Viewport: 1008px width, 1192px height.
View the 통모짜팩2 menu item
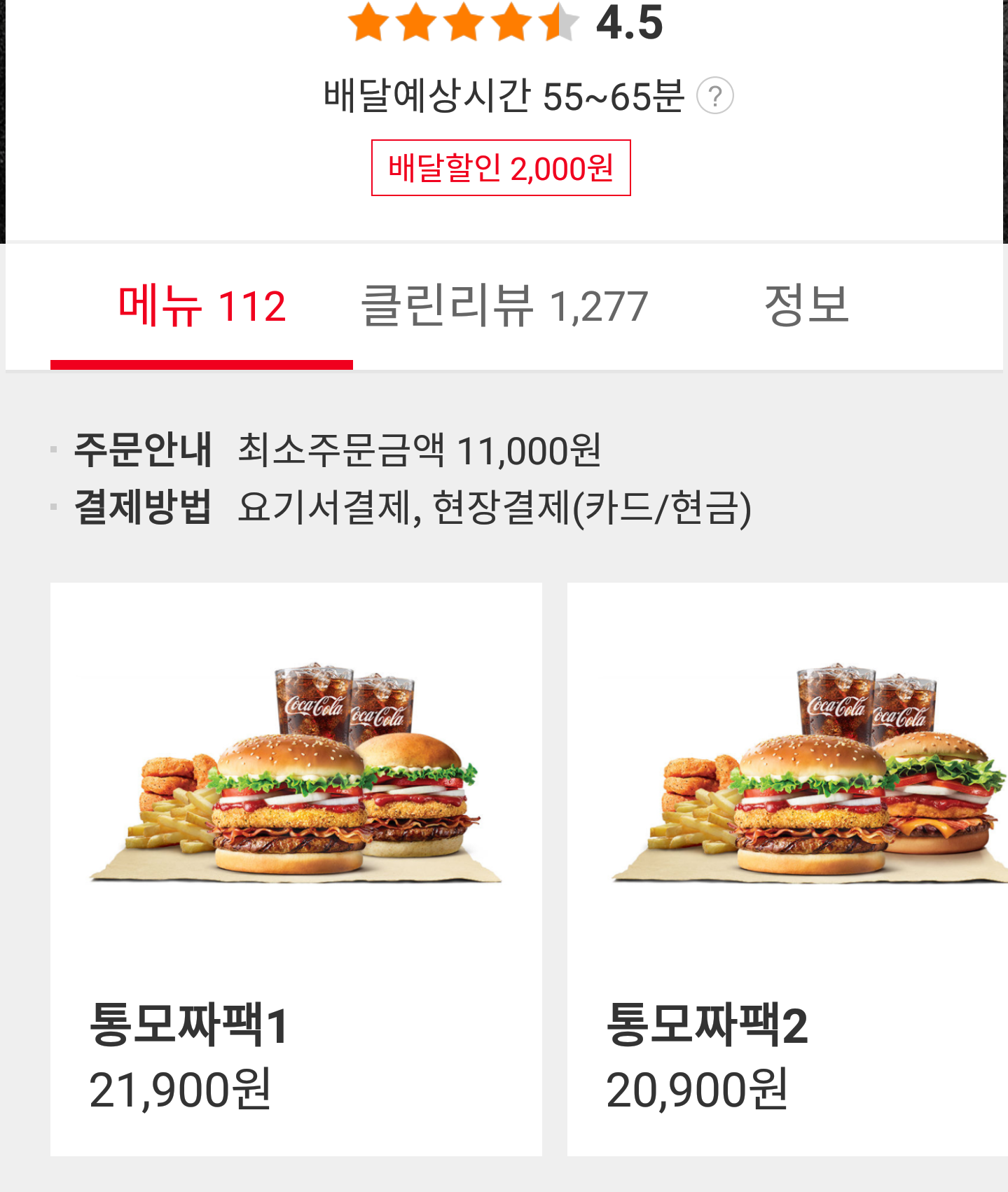(x=787, y=868)
